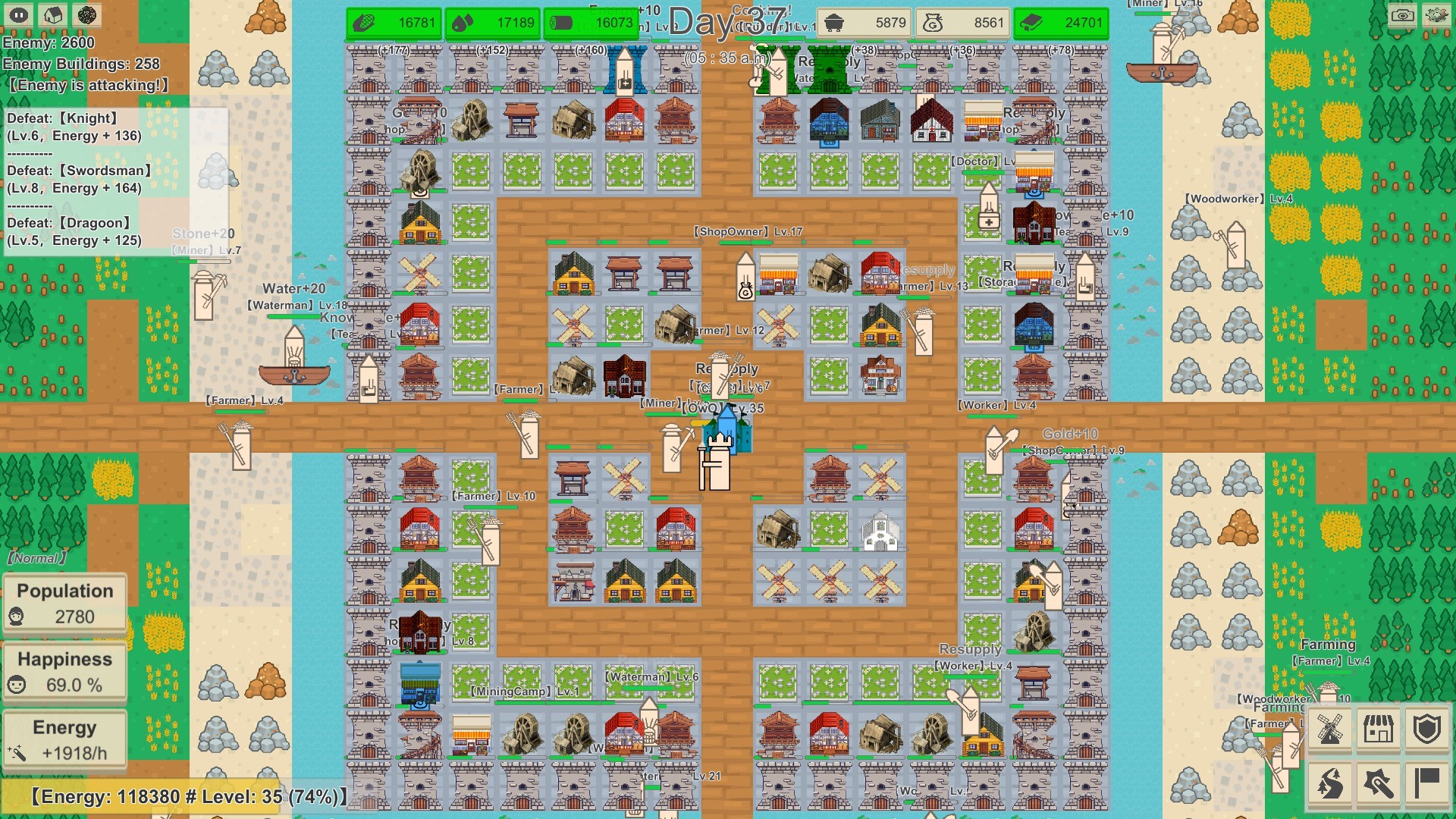Select the hammer demolish tool

[x=1378, y=782]
